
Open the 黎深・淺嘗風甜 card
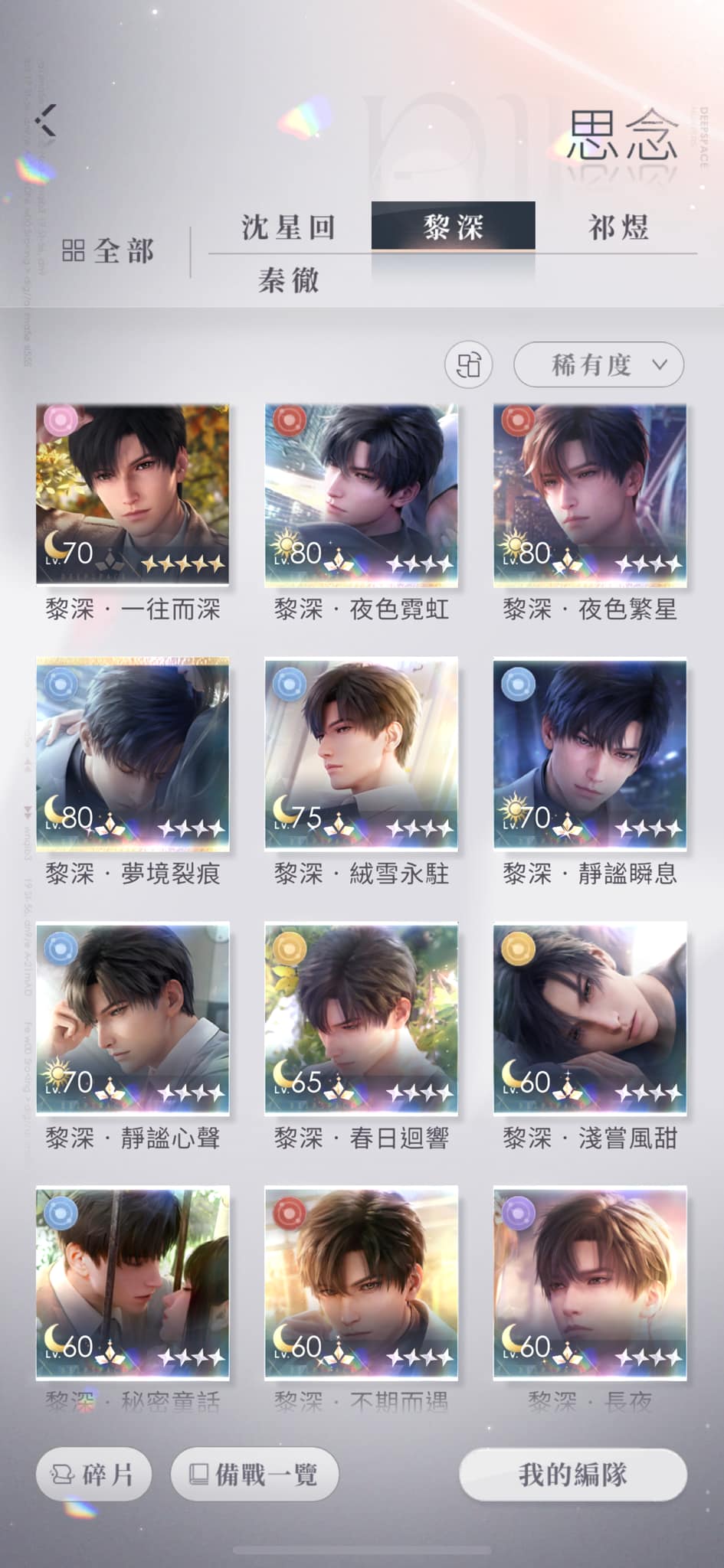pyautogui.click(x=589, y=1018)
